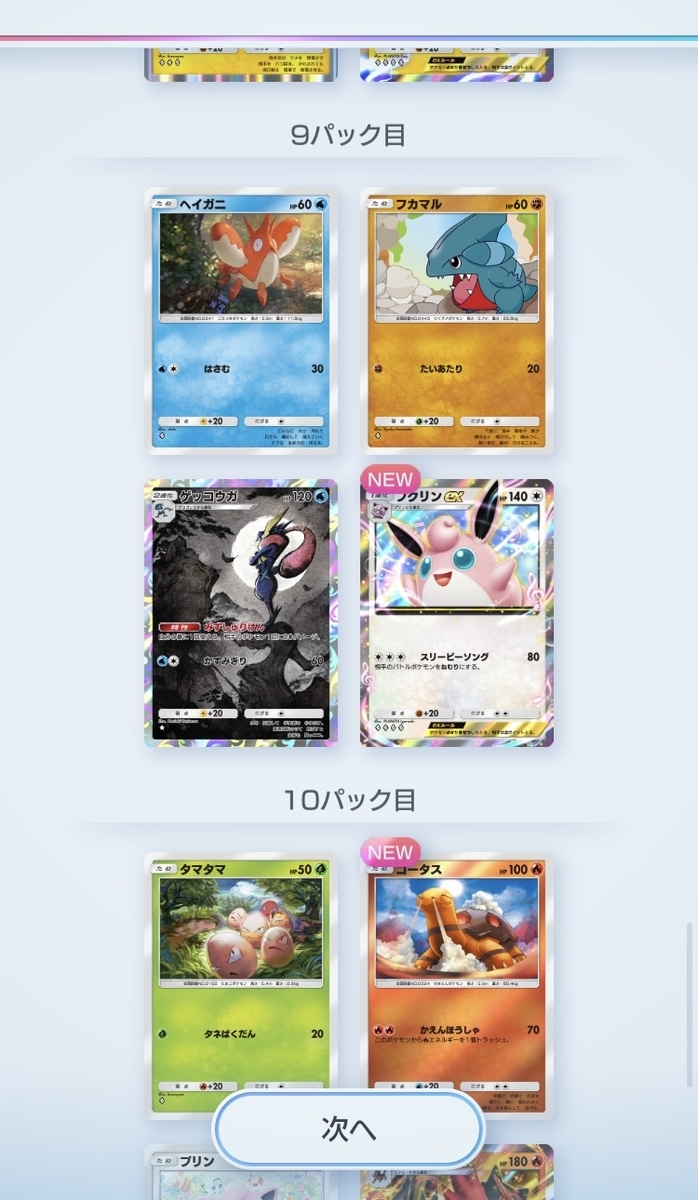The height and width of the screenshot is (1200, 698).
Task: Open the new プクリン ex card
Action: pos(457,613)
